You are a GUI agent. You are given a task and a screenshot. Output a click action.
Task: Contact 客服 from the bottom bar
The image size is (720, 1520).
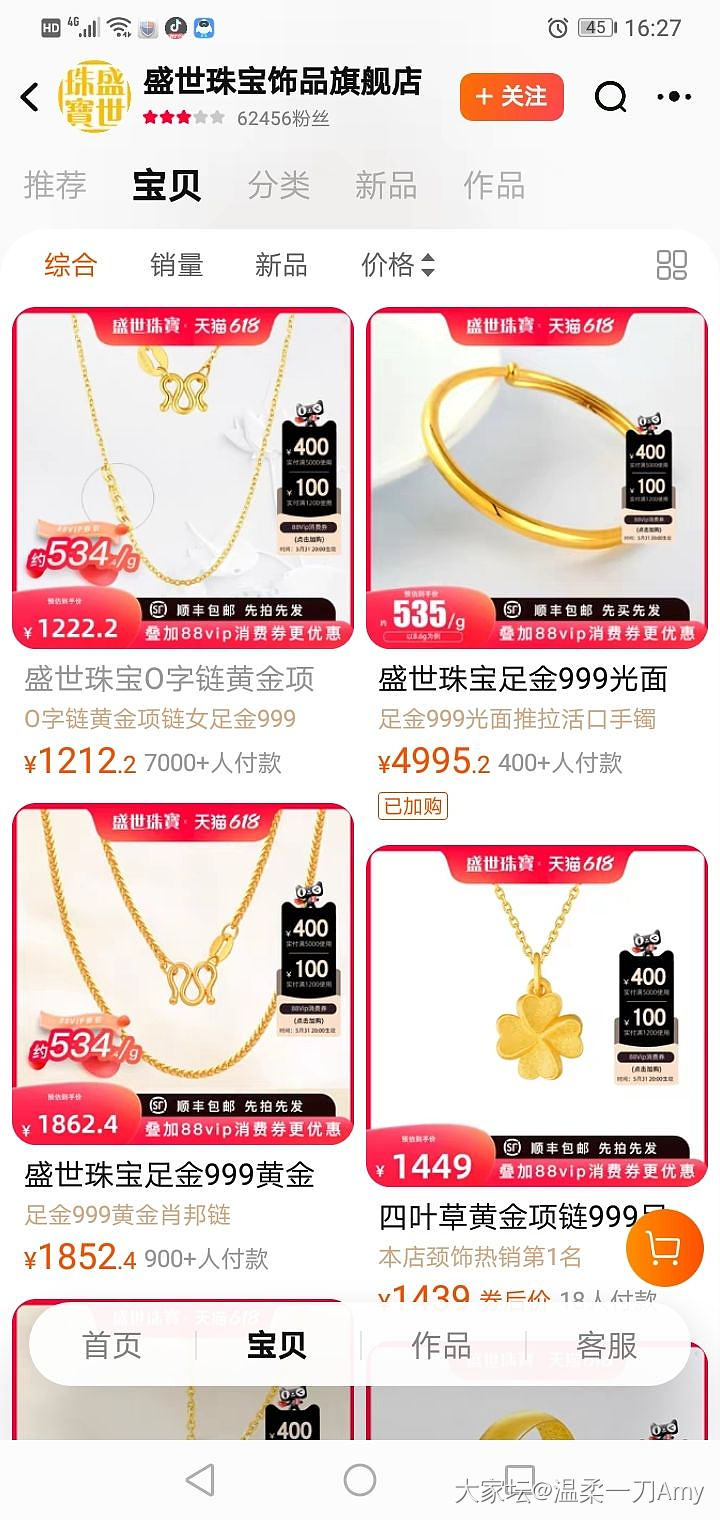point(606,1345)
